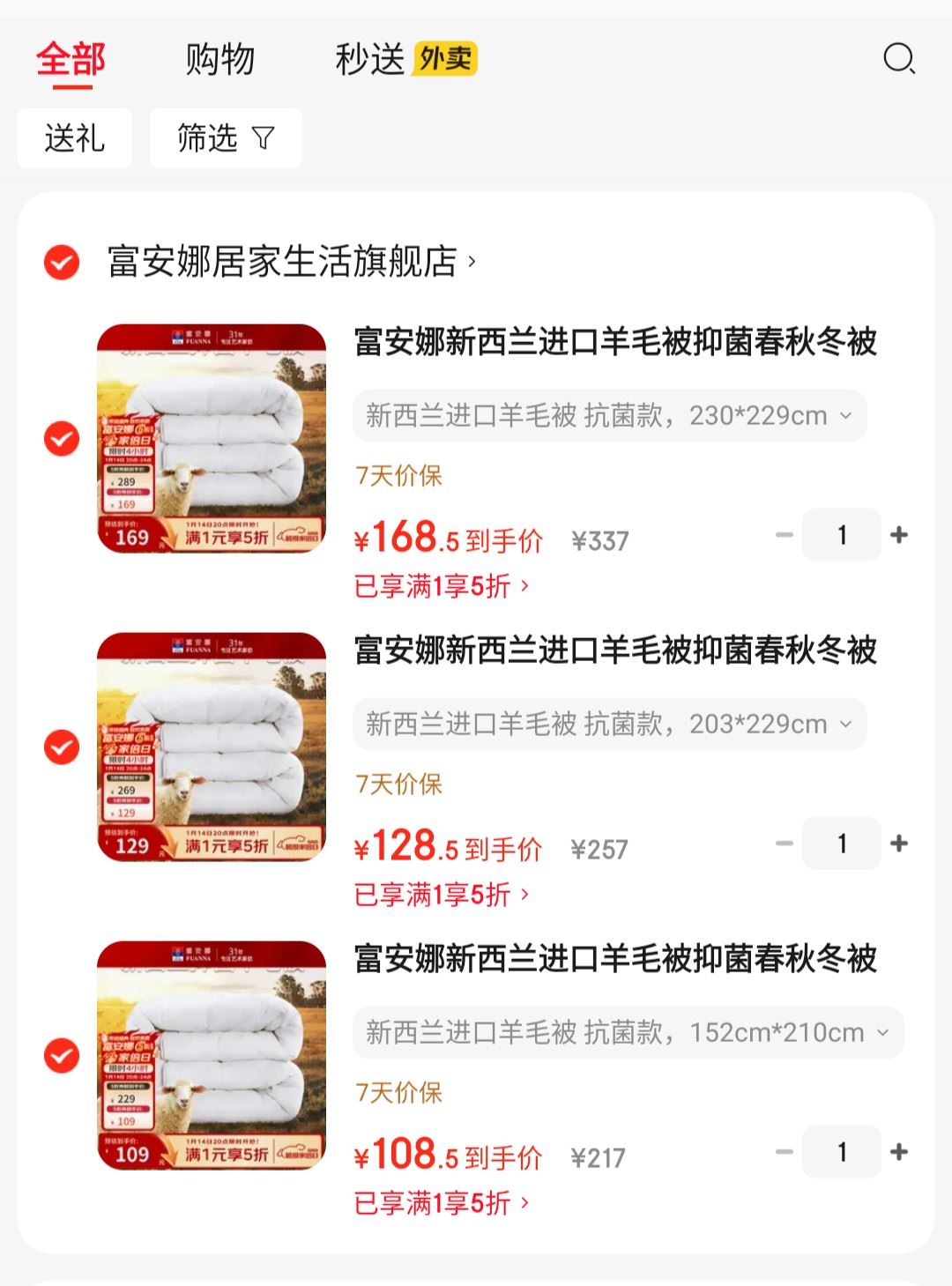This screenshot has height=1286, width=952.
Task: Select the 全部 tab
Action: click(71, 59)
